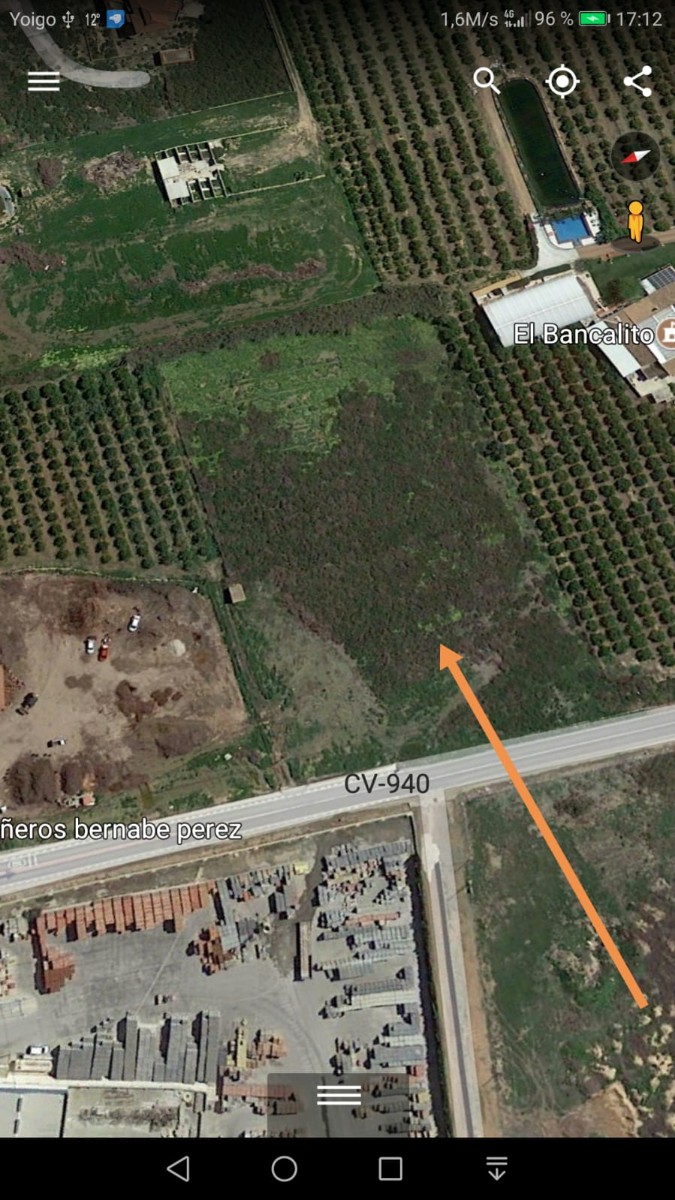Viewport: 675px width, 1200px height.
Task: Share this map view
Action: pyautogui.click(x=637, y=81)
